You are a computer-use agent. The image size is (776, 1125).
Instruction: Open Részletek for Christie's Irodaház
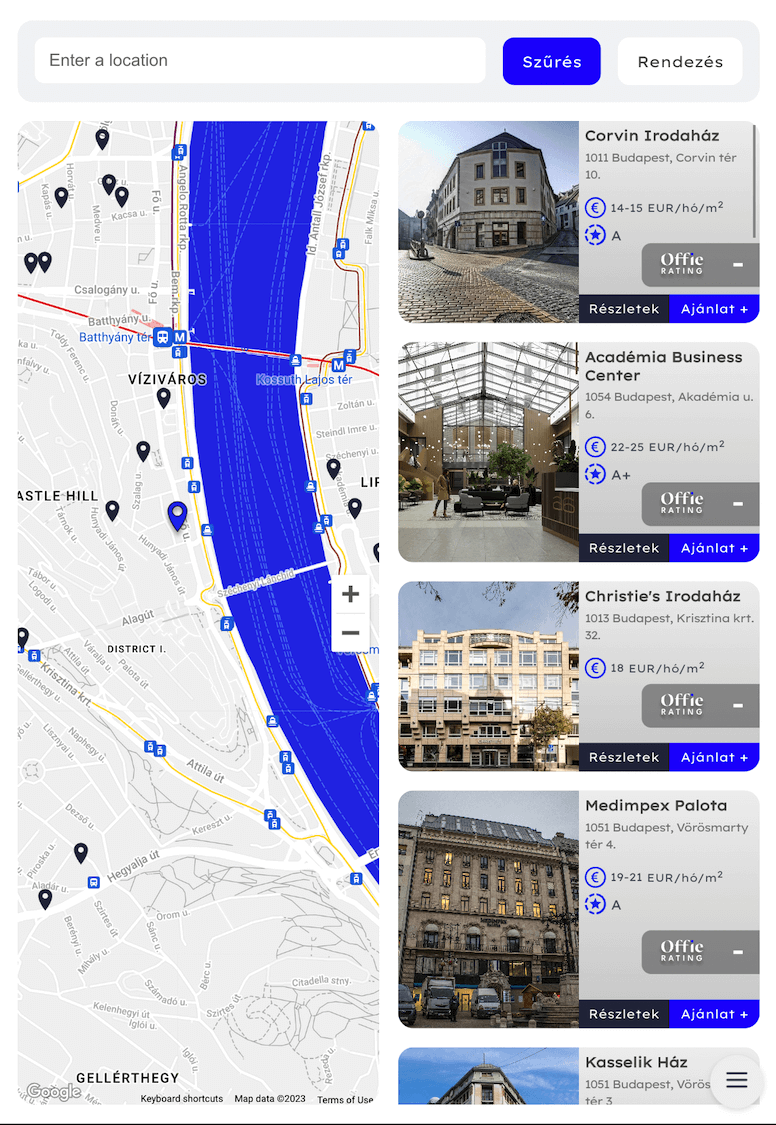pos(624,757)
